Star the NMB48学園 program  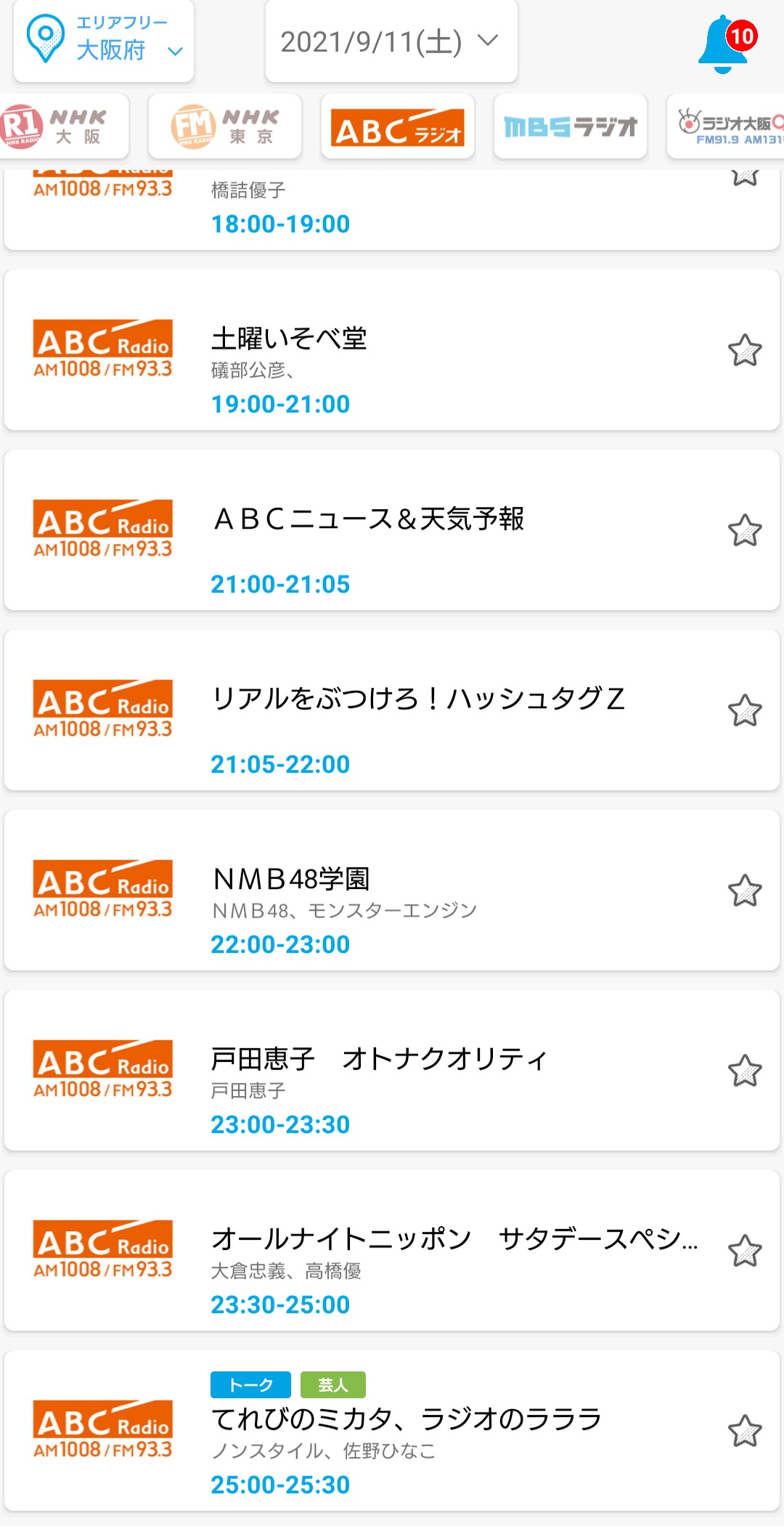pos(745,890)
